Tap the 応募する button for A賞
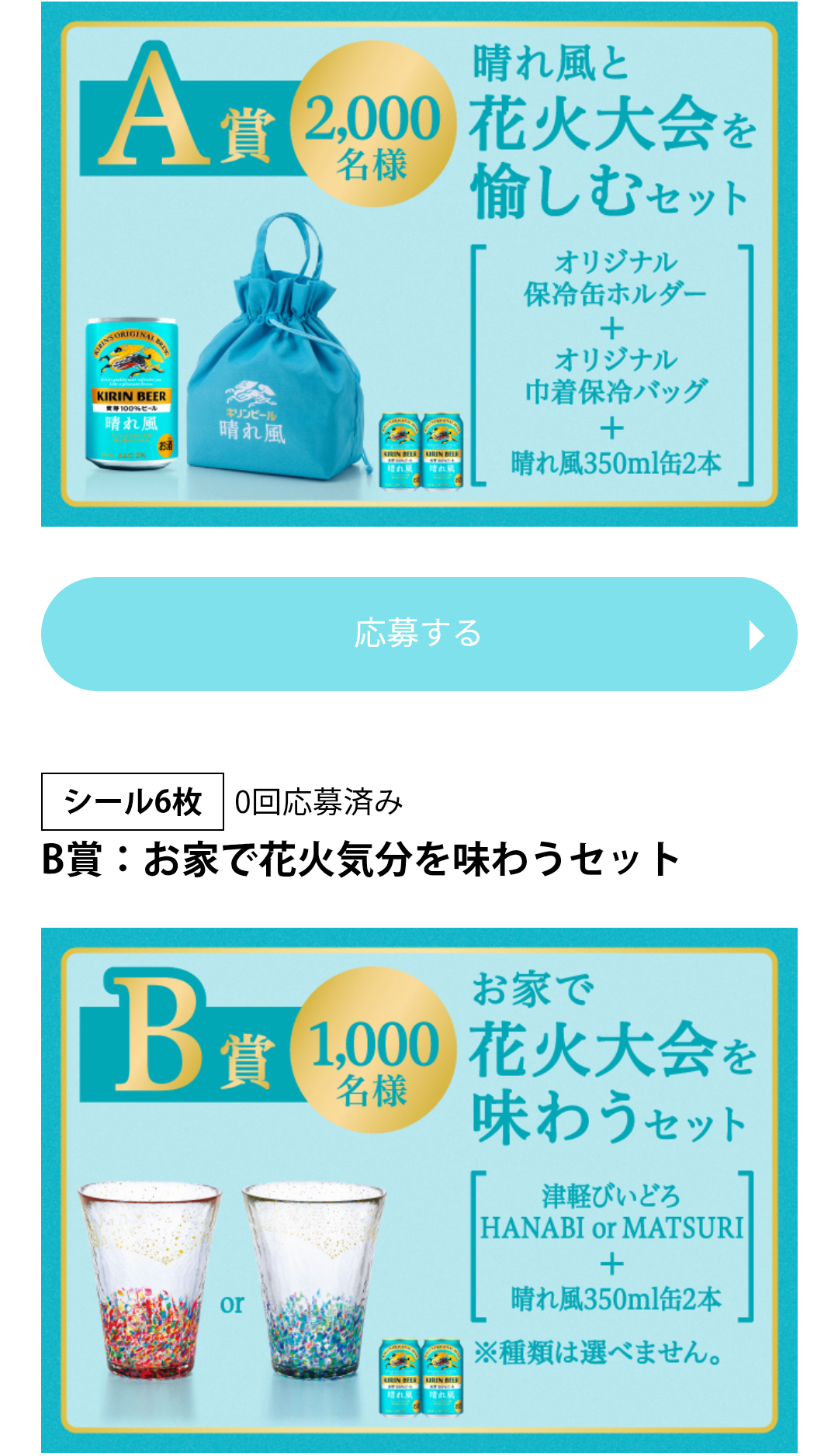Viewport: 838px width, 1456px height. 419,634
